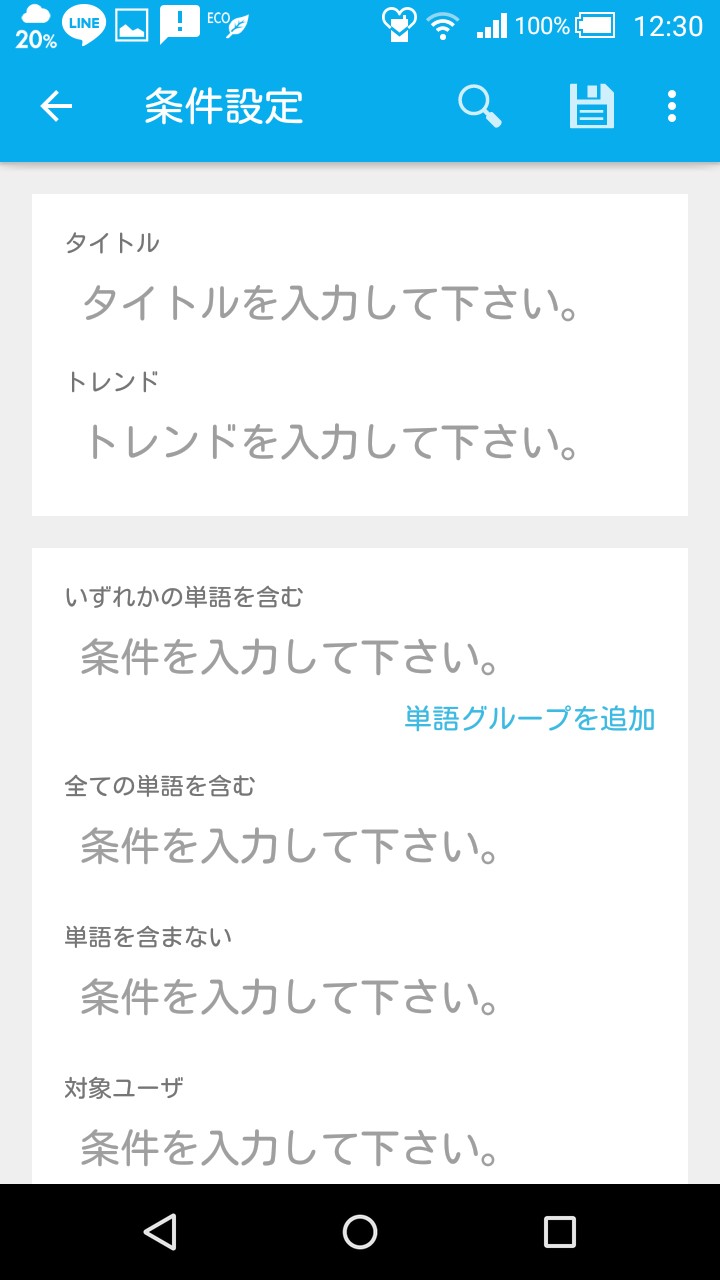Save the condition settings with the floppy disk icon
Viewport: 720px width, 1280px height.
[x=591, y=106]
